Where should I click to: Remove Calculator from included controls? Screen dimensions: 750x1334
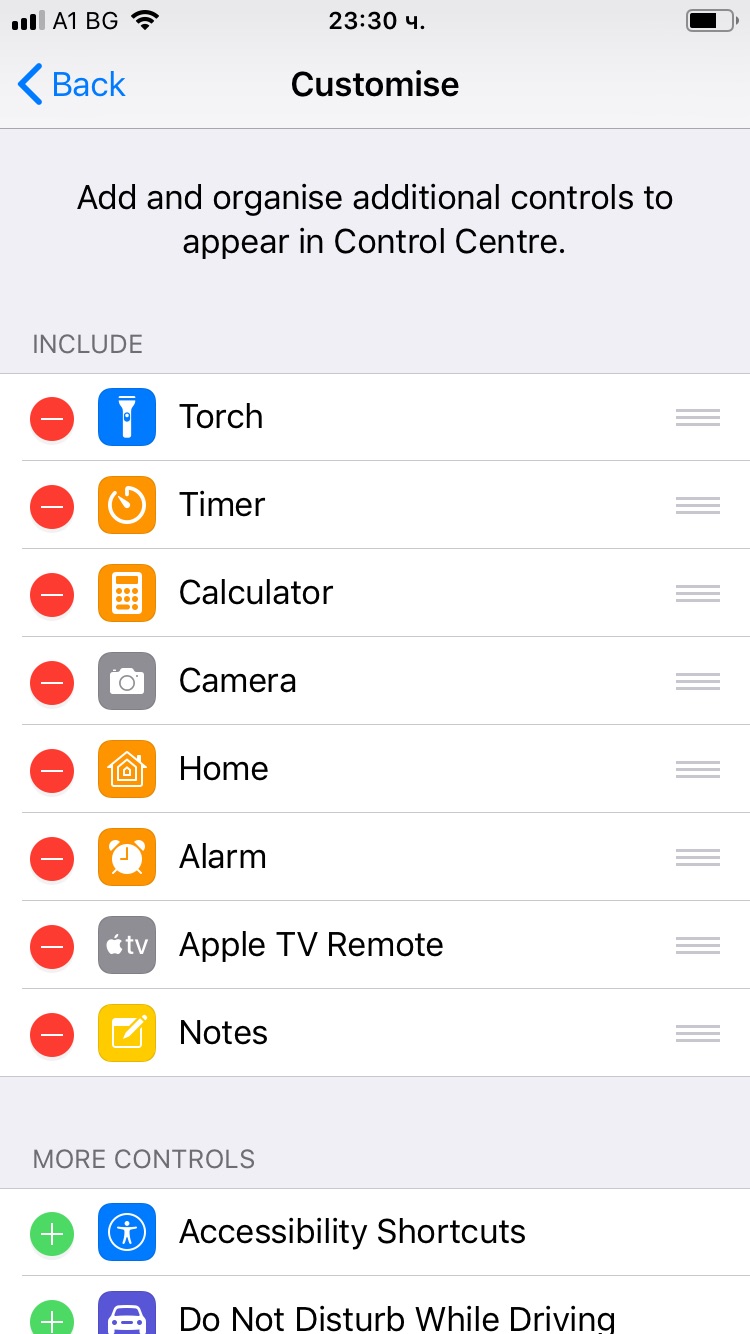pos(52,594)
